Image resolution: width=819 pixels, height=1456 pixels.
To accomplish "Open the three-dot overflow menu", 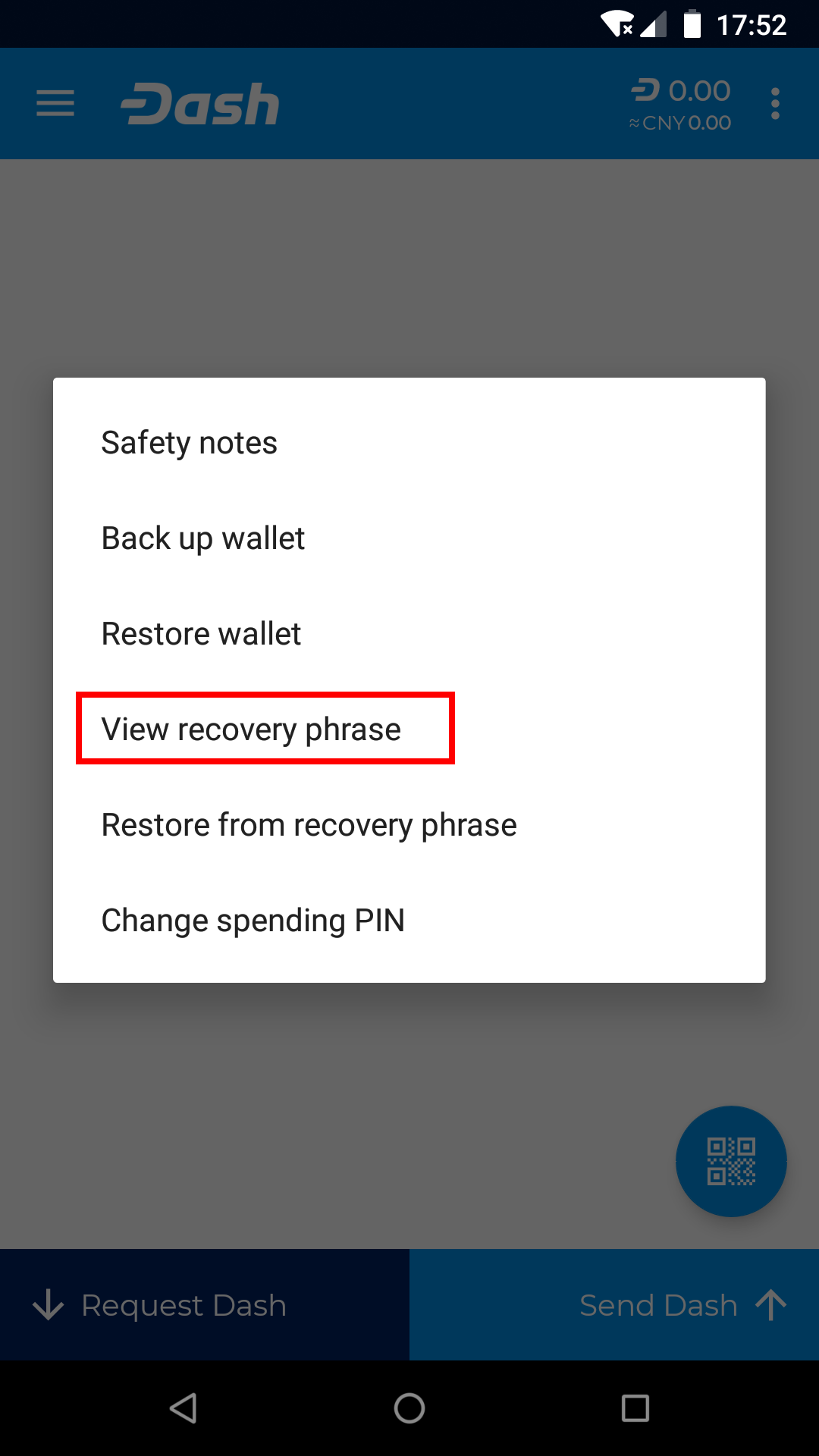I will click(x=774, y=103).
